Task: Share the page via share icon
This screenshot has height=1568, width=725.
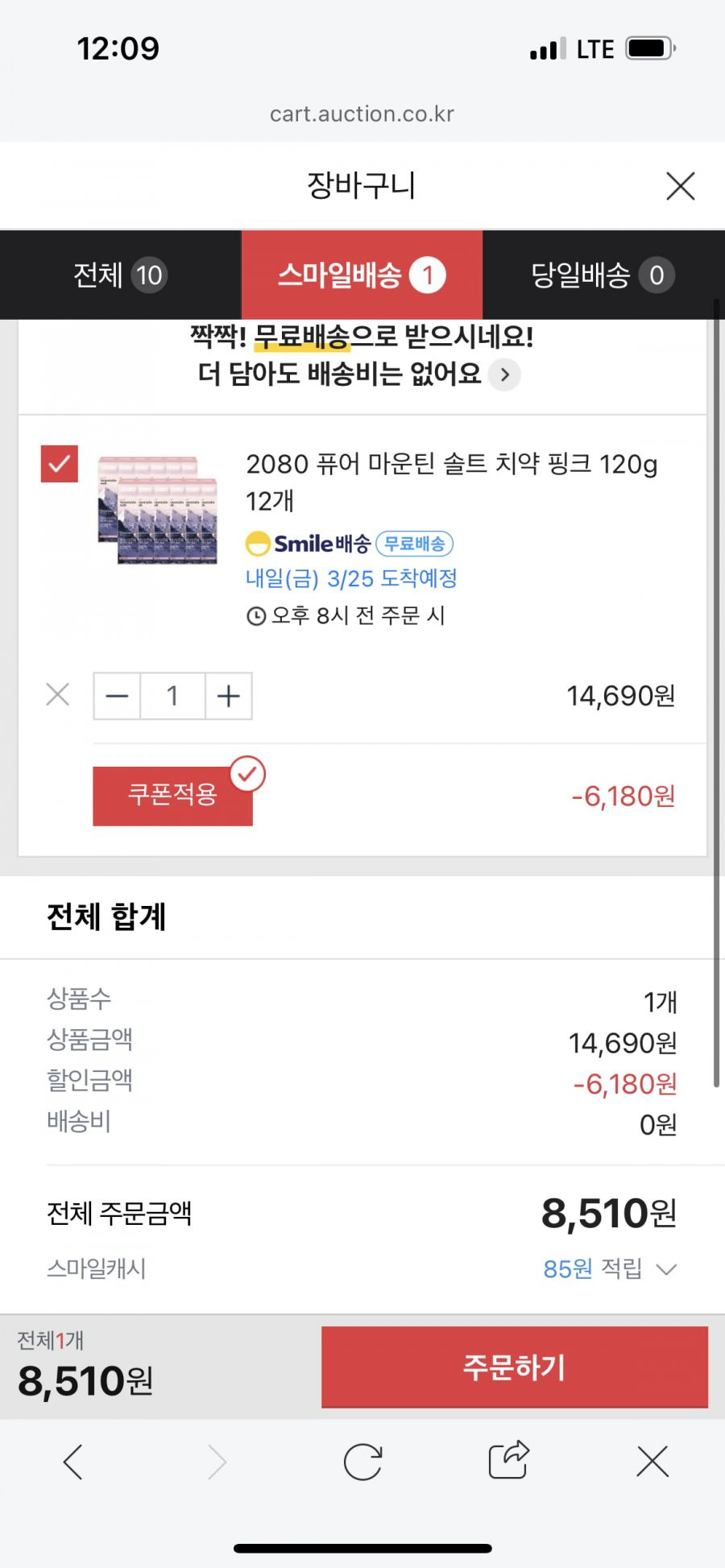Action: 508,1460
